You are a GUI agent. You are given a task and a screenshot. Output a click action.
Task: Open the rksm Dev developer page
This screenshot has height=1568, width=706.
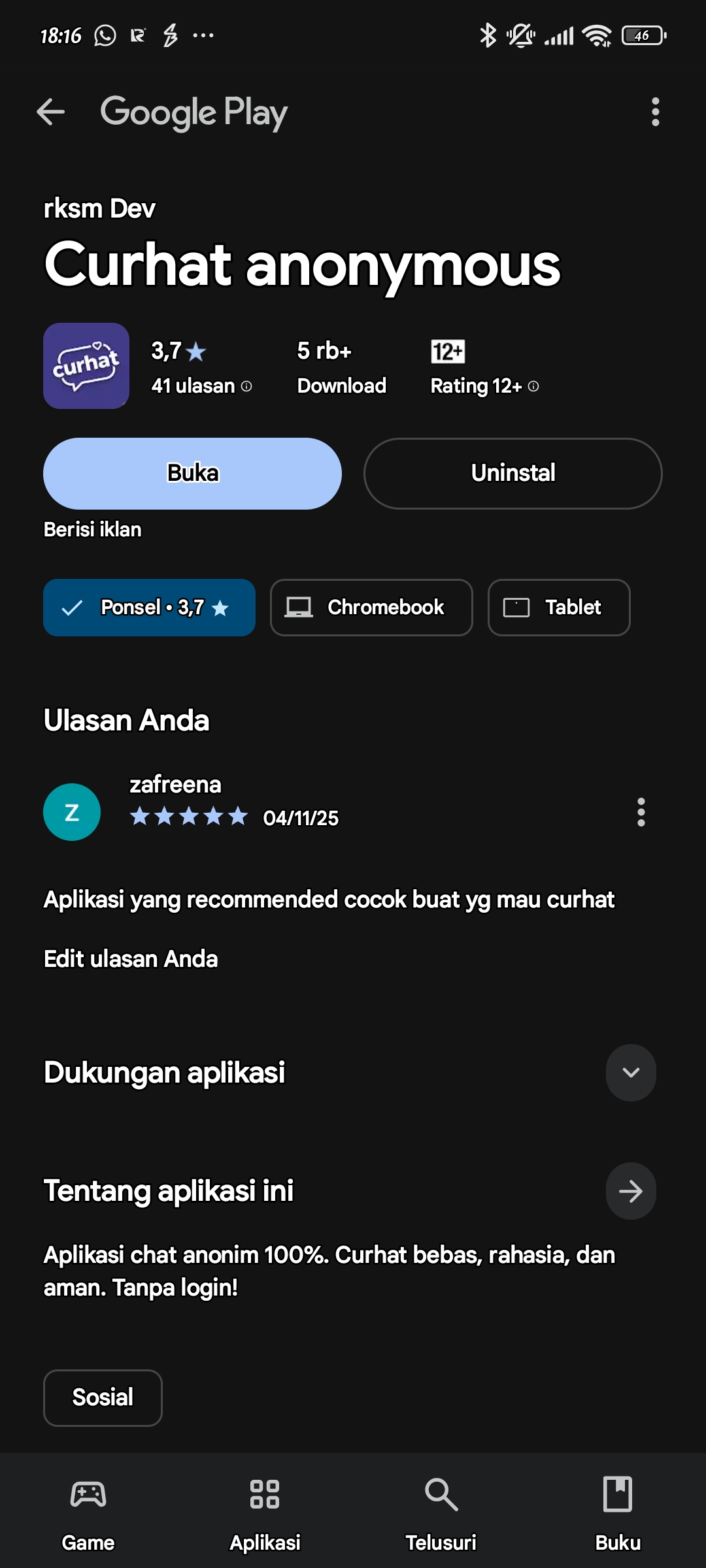[99, 208]
